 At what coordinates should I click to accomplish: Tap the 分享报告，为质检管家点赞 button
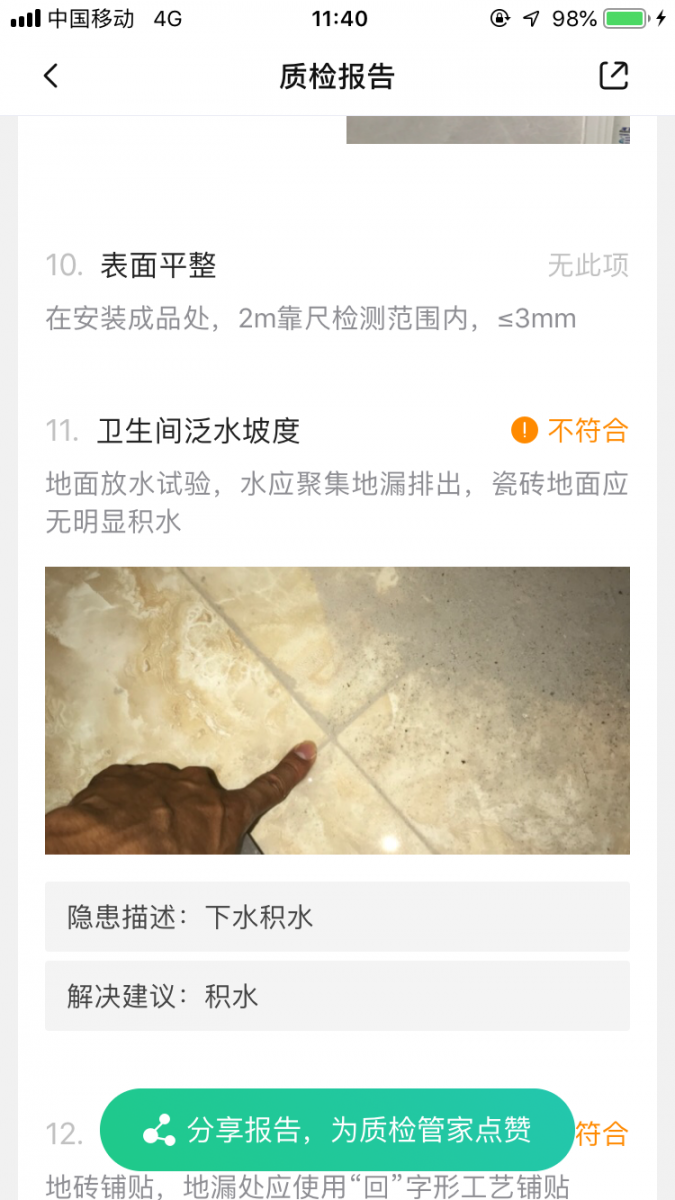pyautogui.click(x=337, y=1130)
